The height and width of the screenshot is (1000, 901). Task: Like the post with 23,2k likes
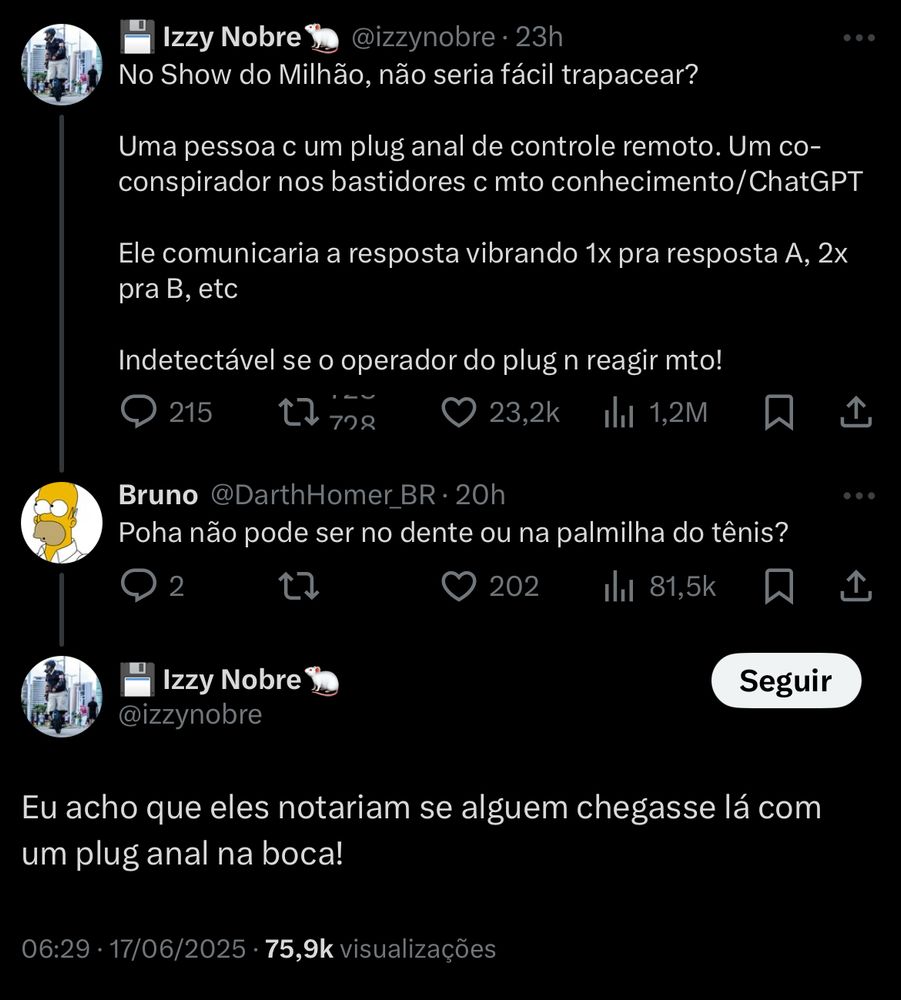[x=459, y=412]
